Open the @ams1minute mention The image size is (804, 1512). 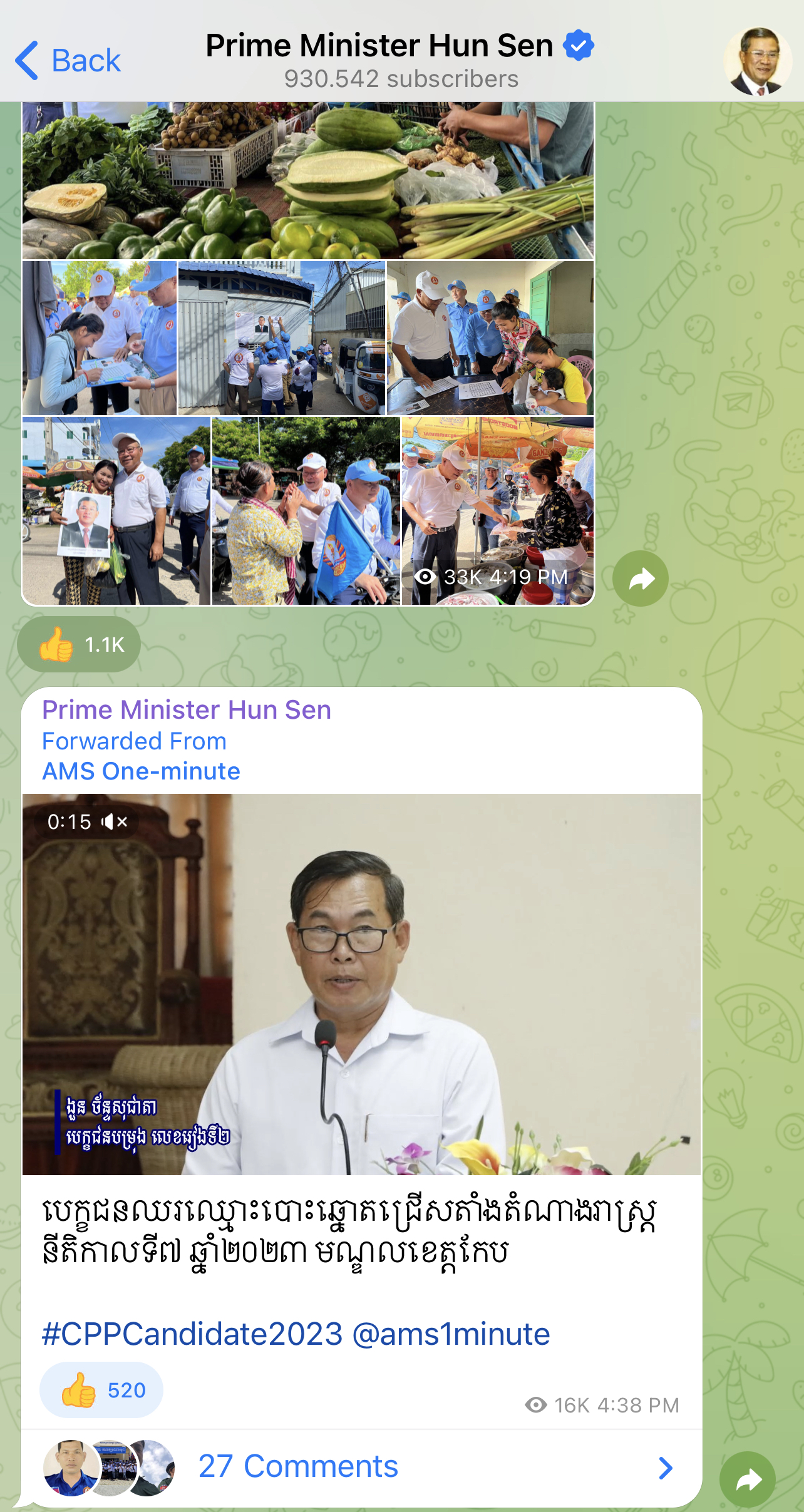tap(451, 1334)
